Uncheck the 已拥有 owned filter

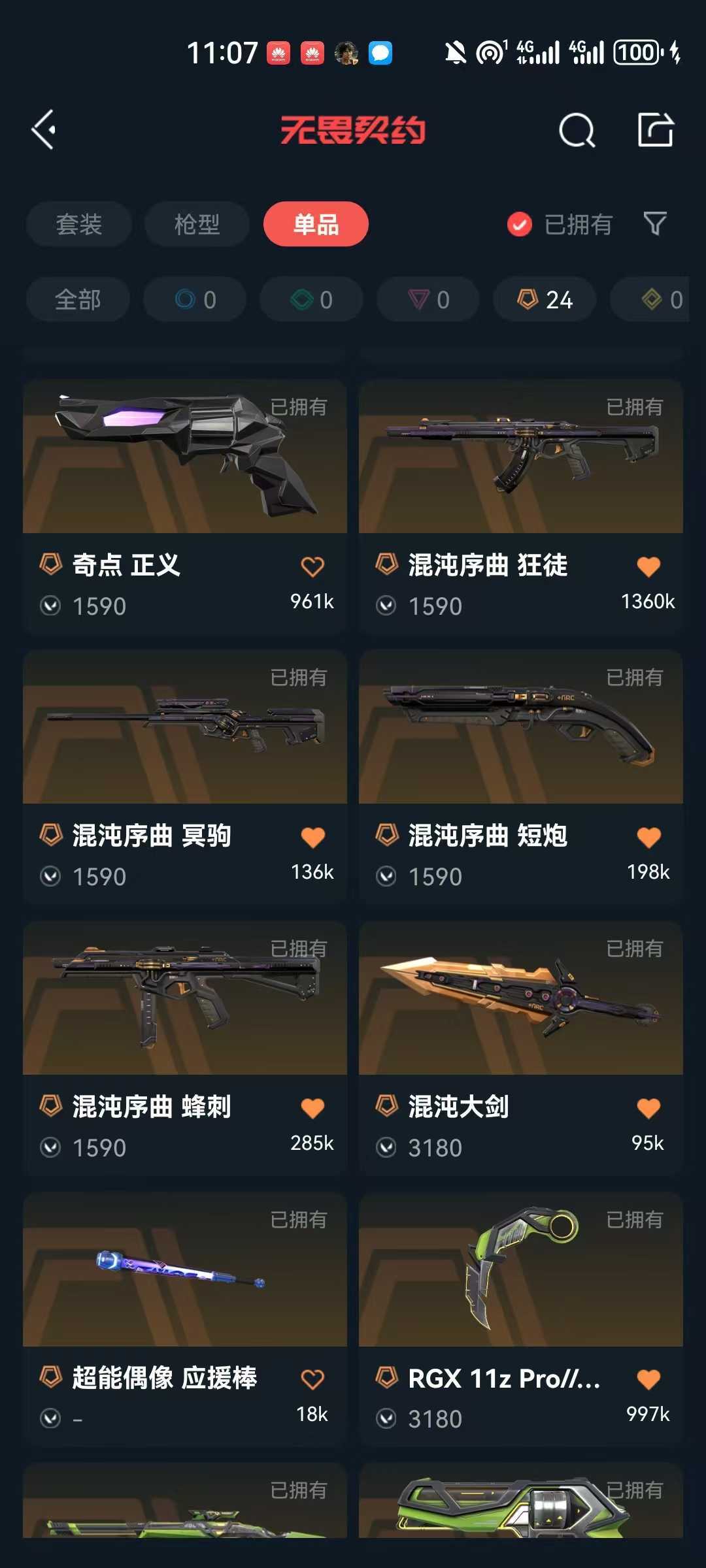click(560, 224)
